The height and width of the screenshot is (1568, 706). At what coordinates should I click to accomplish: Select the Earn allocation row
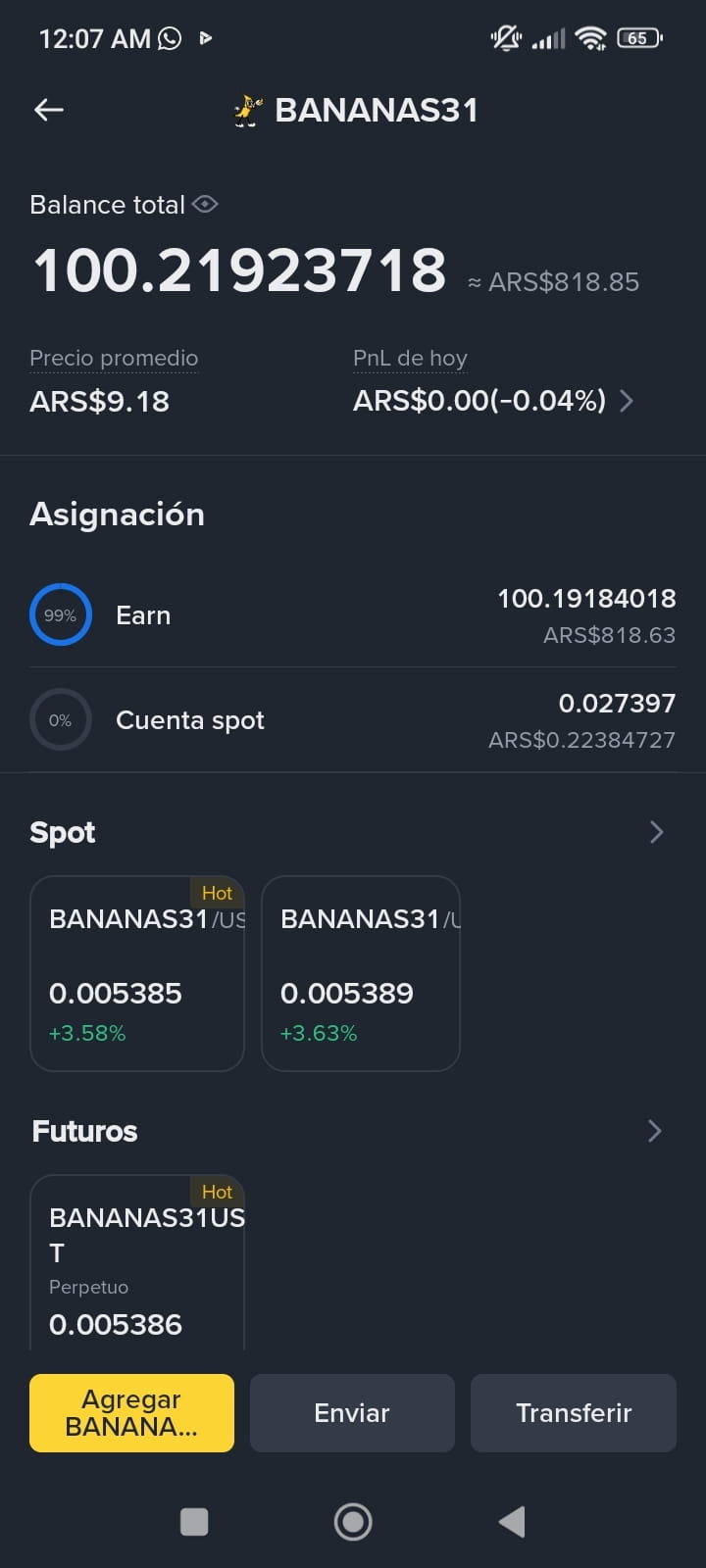[353, 614]
